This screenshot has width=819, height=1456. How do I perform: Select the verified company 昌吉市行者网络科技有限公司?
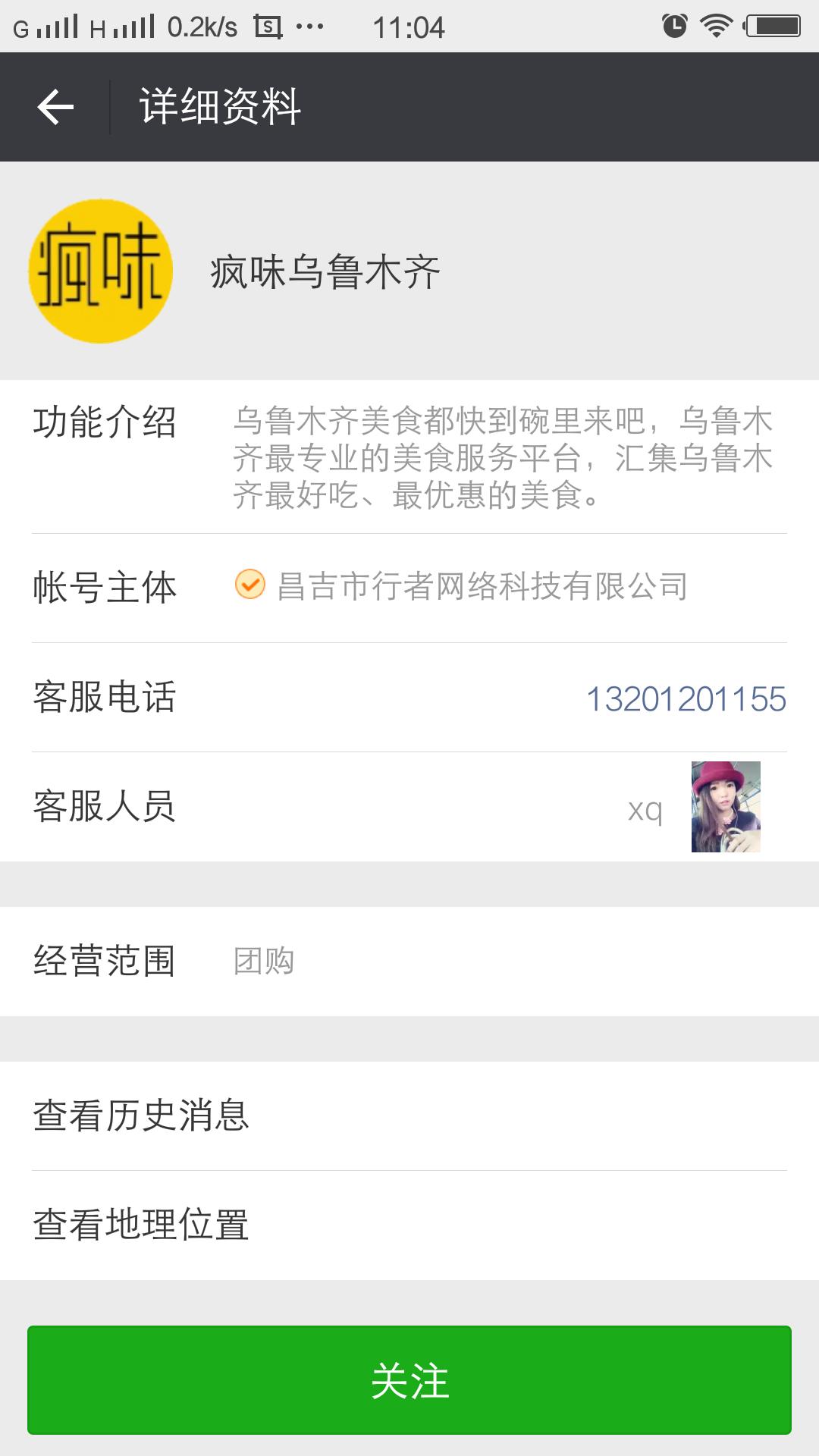tap(482, 585)
